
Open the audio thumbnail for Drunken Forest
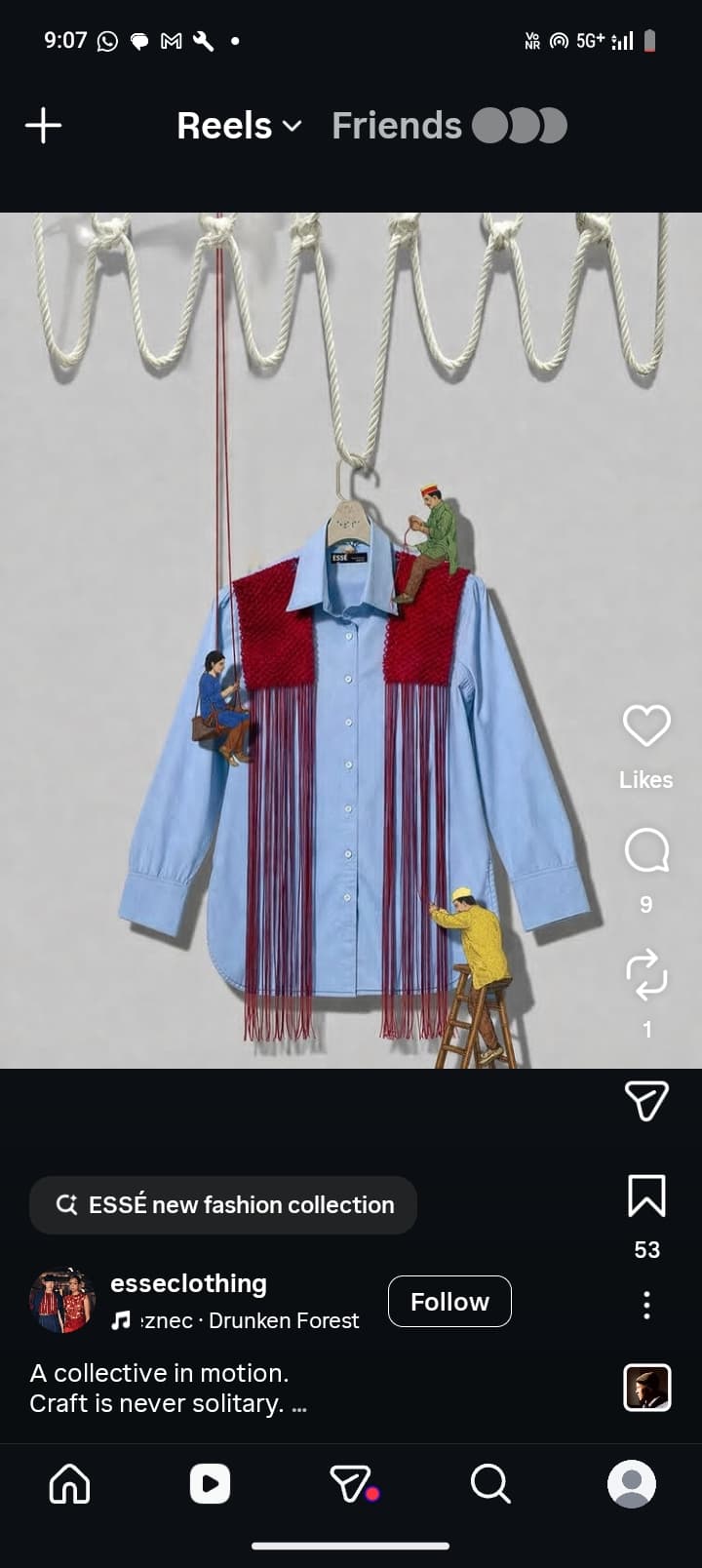point(647,1388)
